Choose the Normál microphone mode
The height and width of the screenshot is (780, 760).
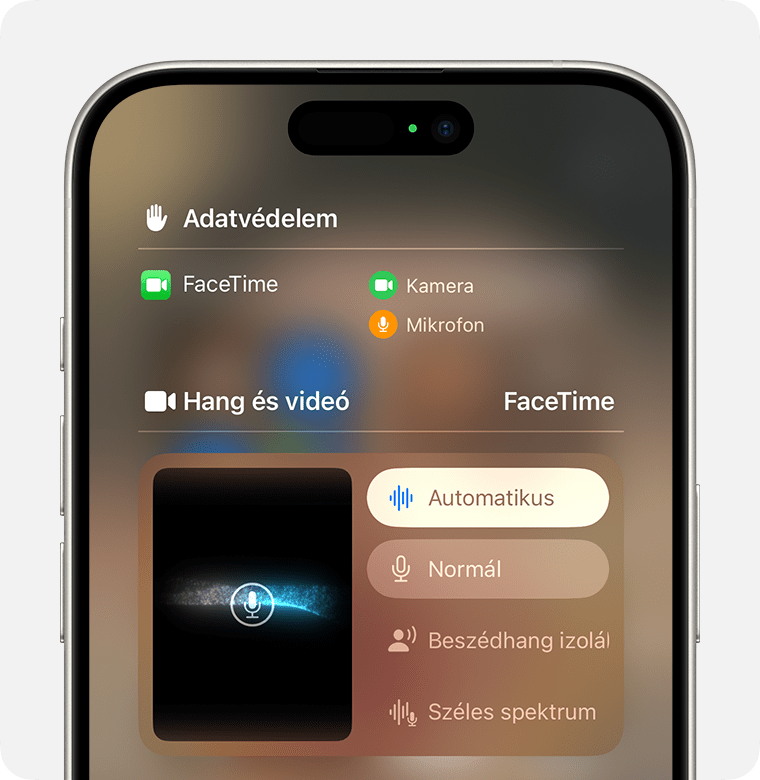tap(487, 569)
